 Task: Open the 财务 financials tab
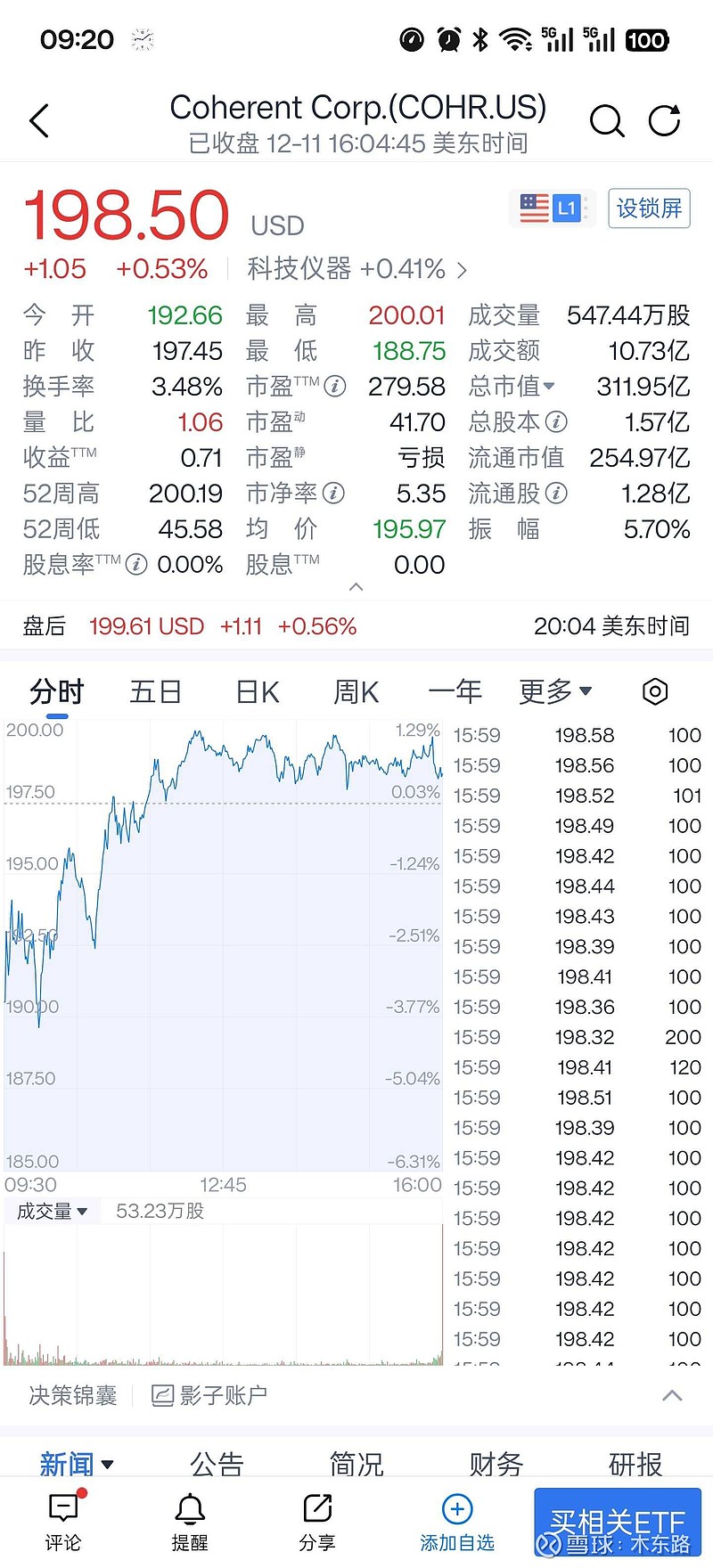494,1463
